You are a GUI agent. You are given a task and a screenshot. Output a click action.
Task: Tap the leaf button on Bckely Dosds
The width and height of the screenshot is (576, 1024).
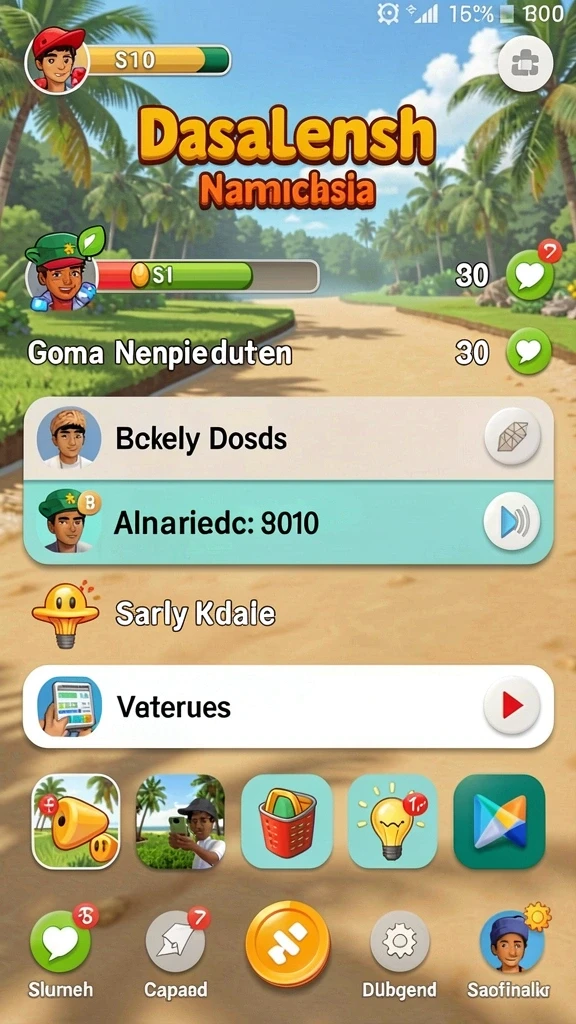(512, 437)
